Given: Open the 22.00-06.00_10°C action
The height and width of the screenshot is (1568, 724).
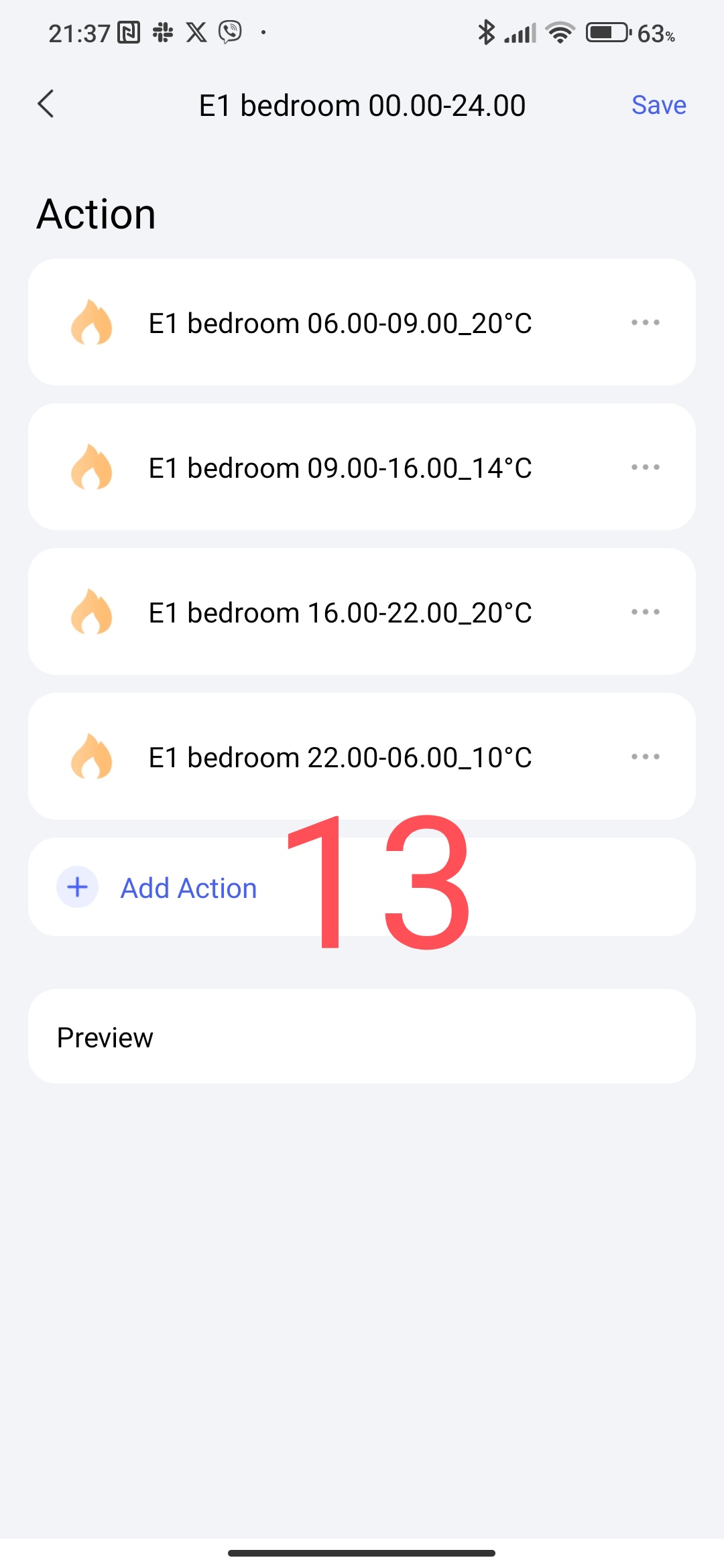Looking at the screenshot, I should (x=339, y=757).
